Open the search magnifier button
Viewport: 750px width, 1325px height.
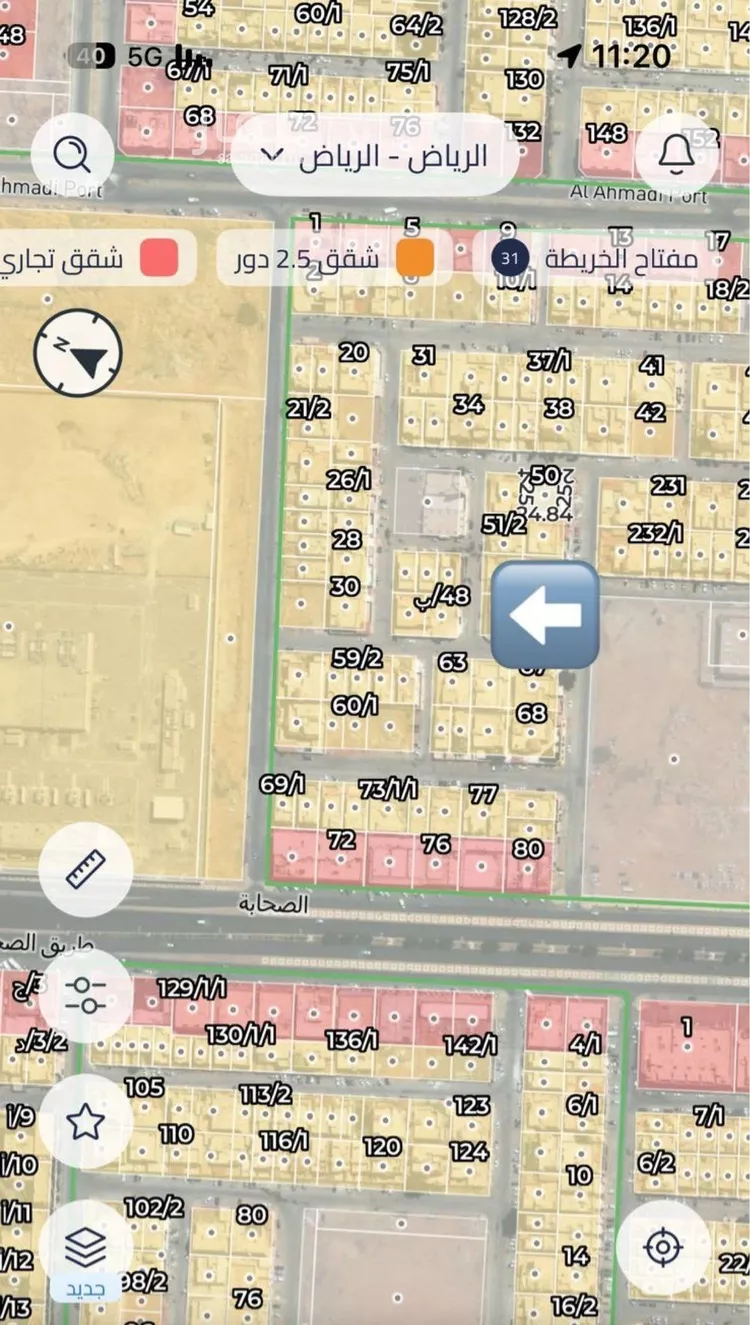(71, 155)
